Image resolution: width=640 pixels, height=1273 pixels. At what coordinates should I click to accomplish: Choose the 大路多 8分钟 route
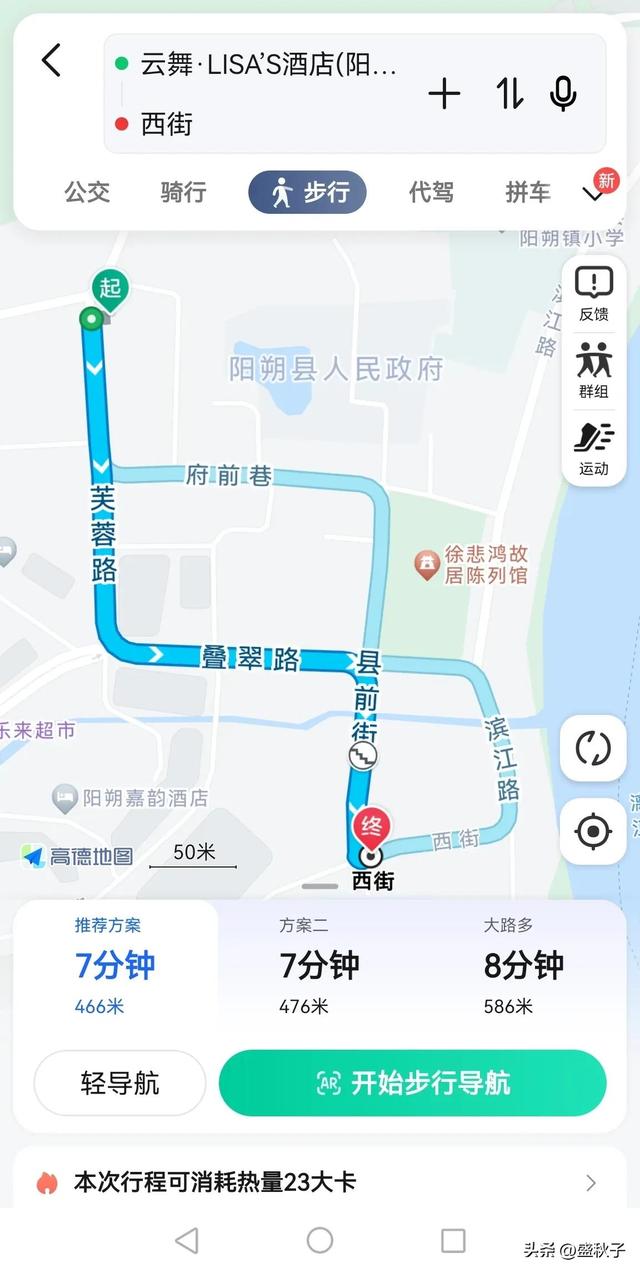point(524,966)
